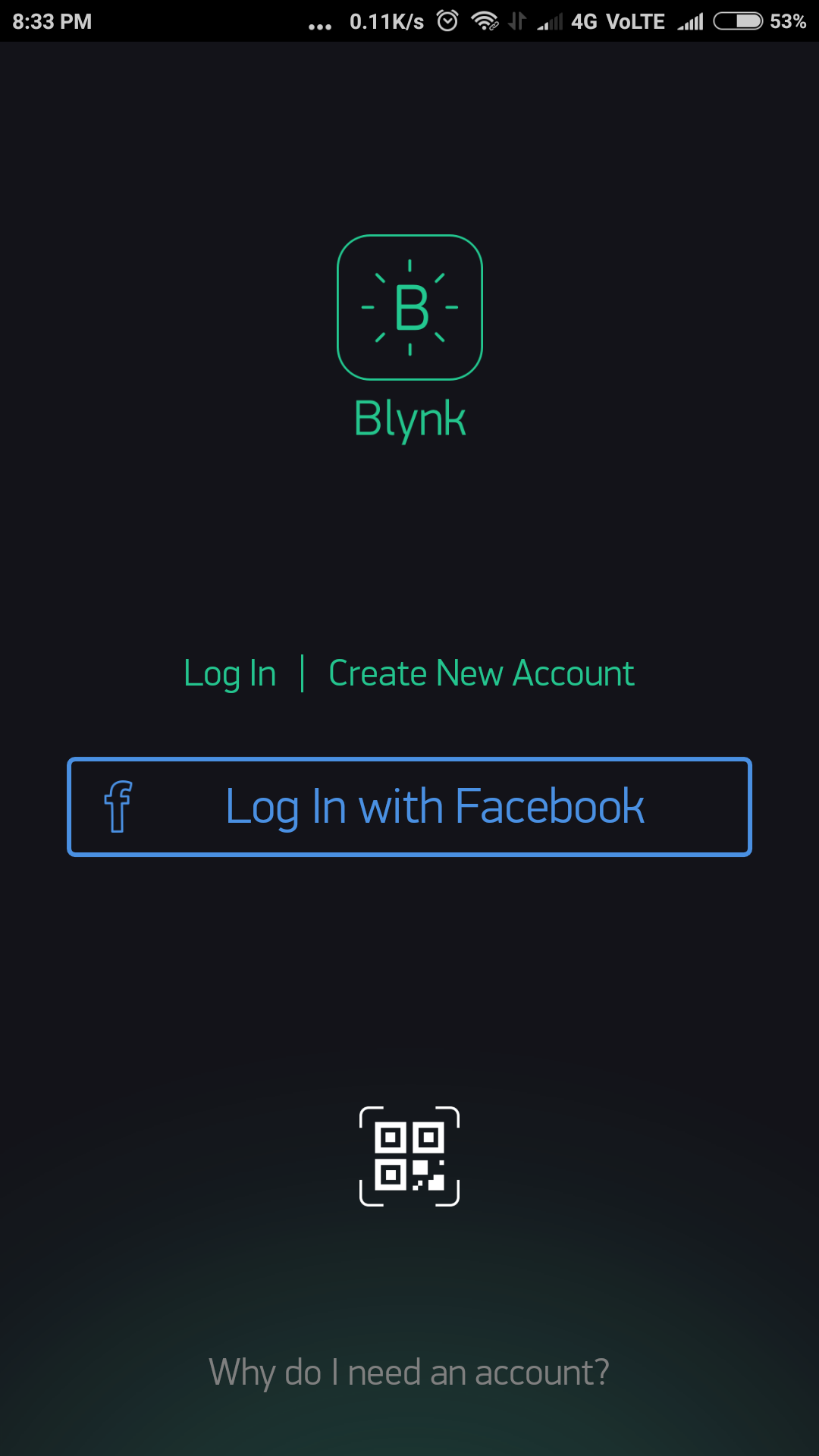Click the cellular signal strength icon

pos(690,20)
